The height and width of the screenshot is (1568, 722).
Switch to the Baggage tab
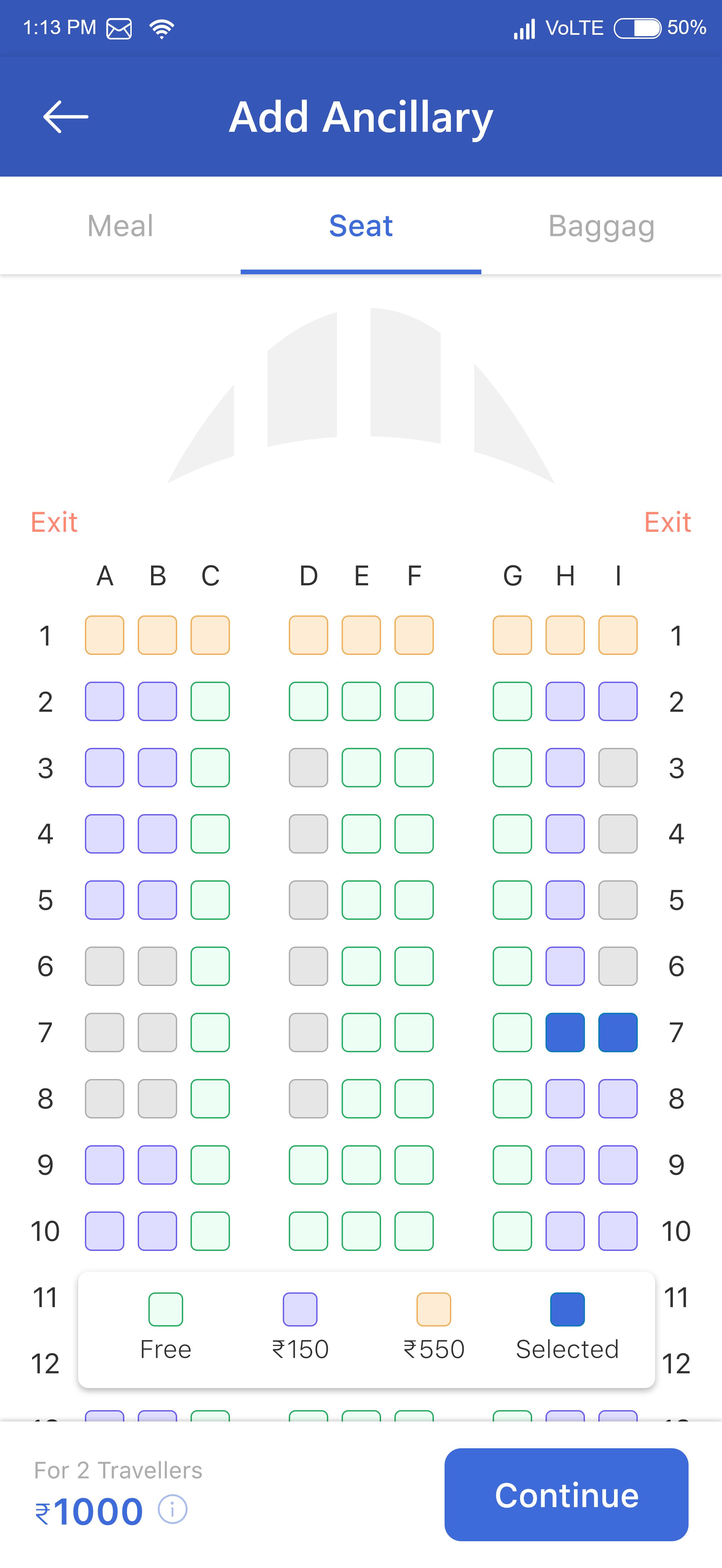[x=602, y=226]
